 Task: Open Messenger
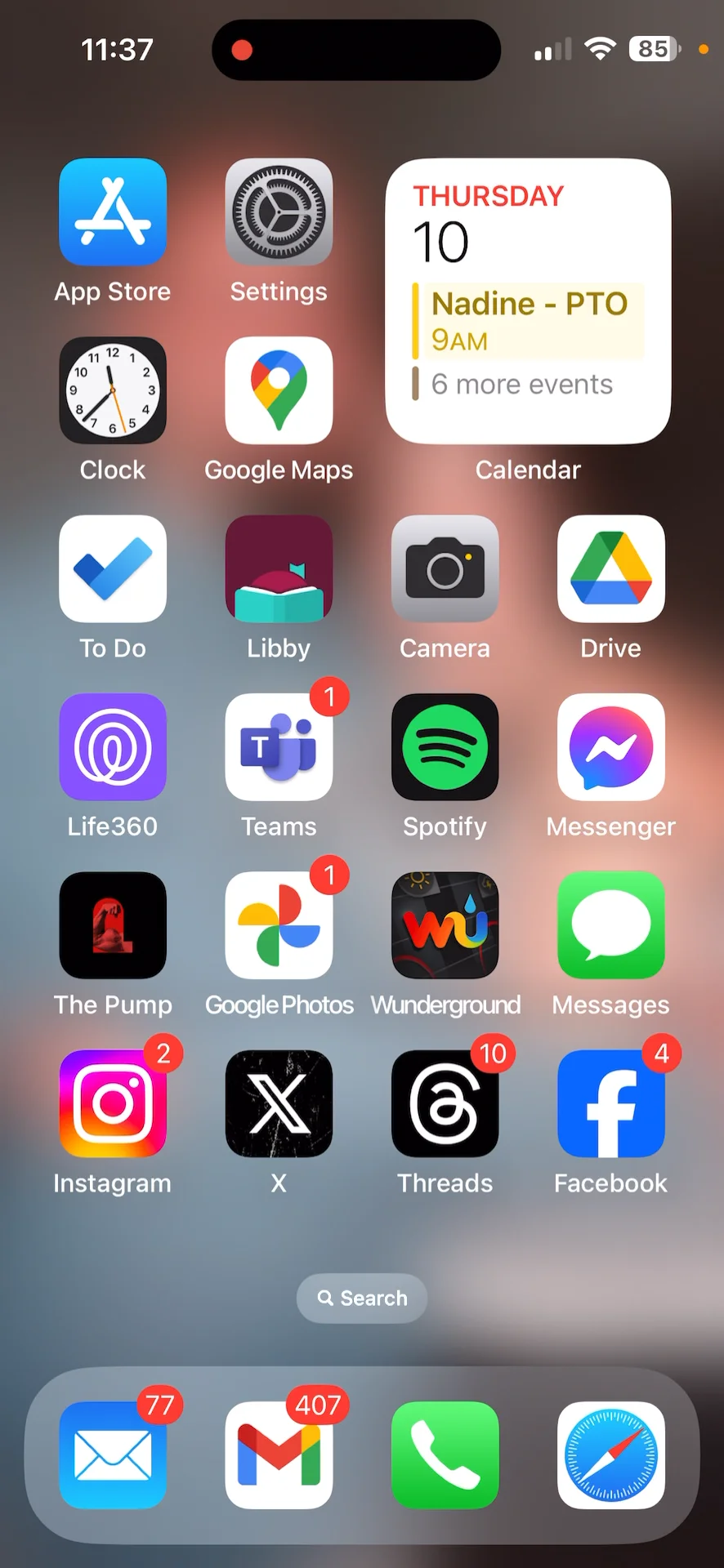(610, 746)
